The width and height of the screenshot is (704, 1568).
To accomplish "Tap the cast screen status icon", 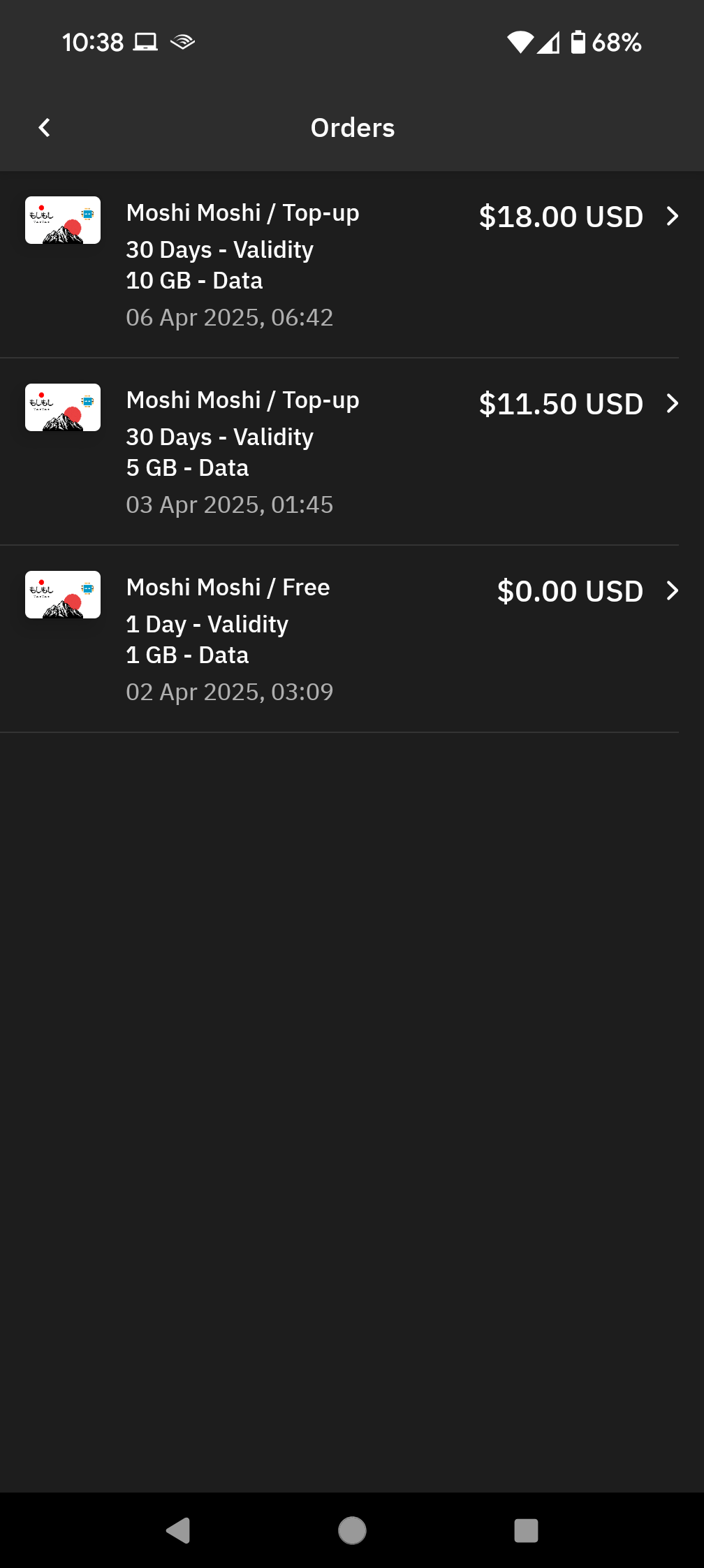I will tap(144, 42).
